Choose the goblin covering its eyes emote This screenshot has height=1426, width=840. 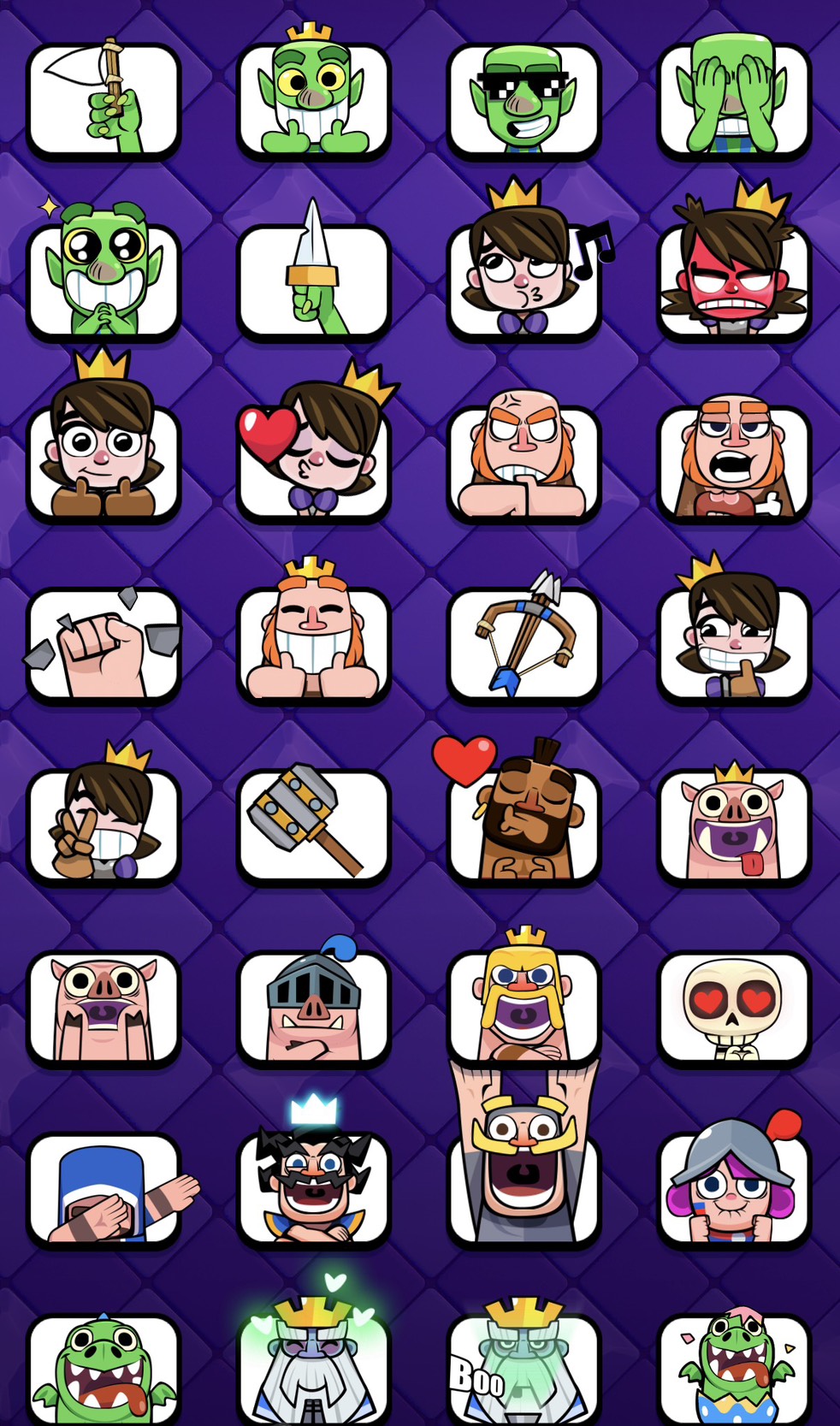click(734, 100)
